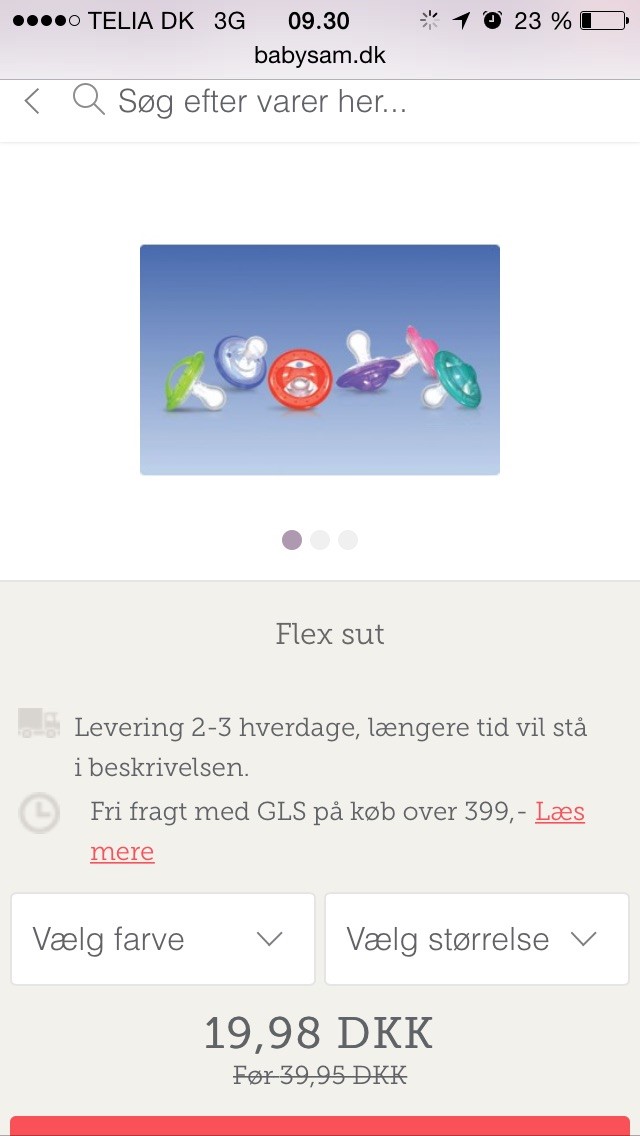Image resolution: width=640 pixels, height=1136 pixels.
Task: Open the Flex sut product image
Action: pyautogui.click(x=320, y=360)
